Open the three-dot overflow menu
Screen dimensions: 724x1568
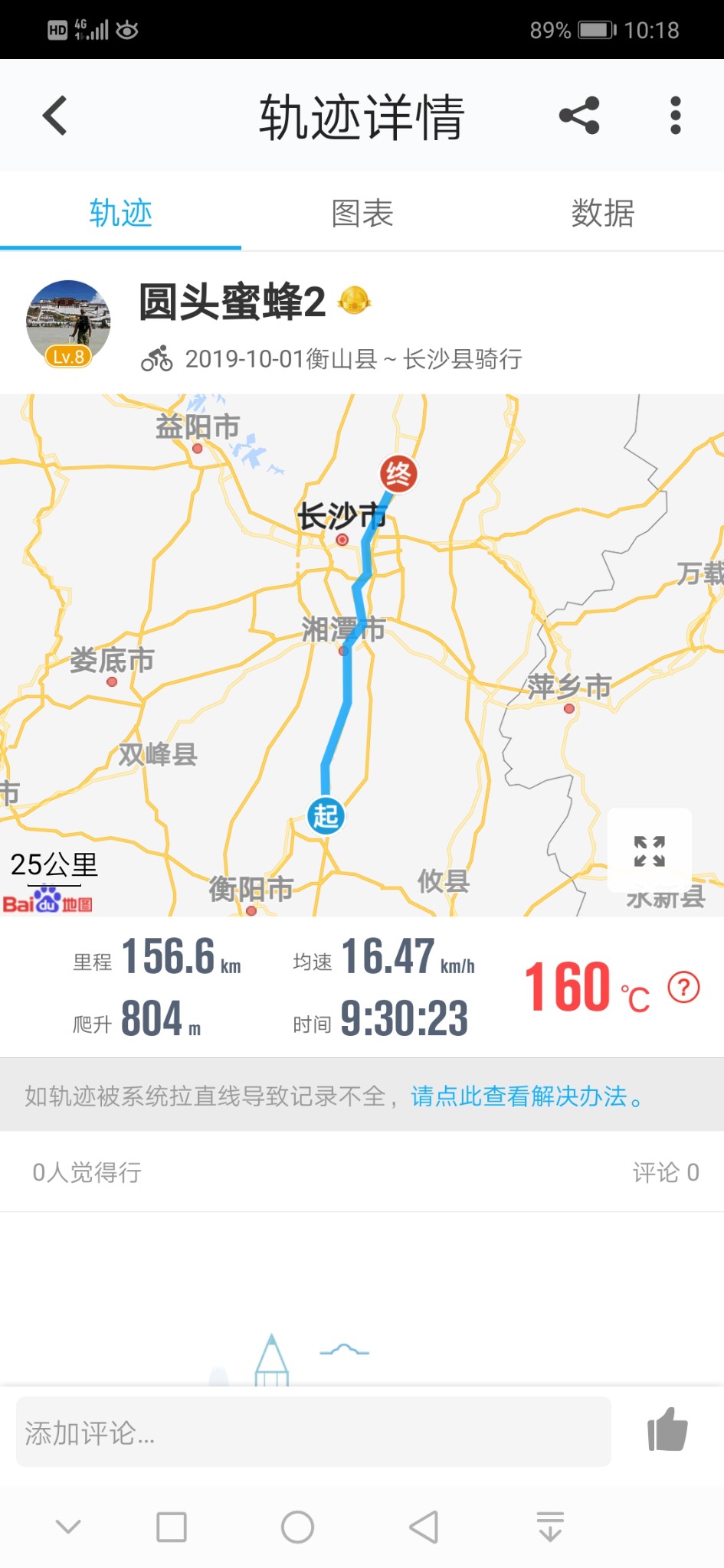tap(675, 116)
